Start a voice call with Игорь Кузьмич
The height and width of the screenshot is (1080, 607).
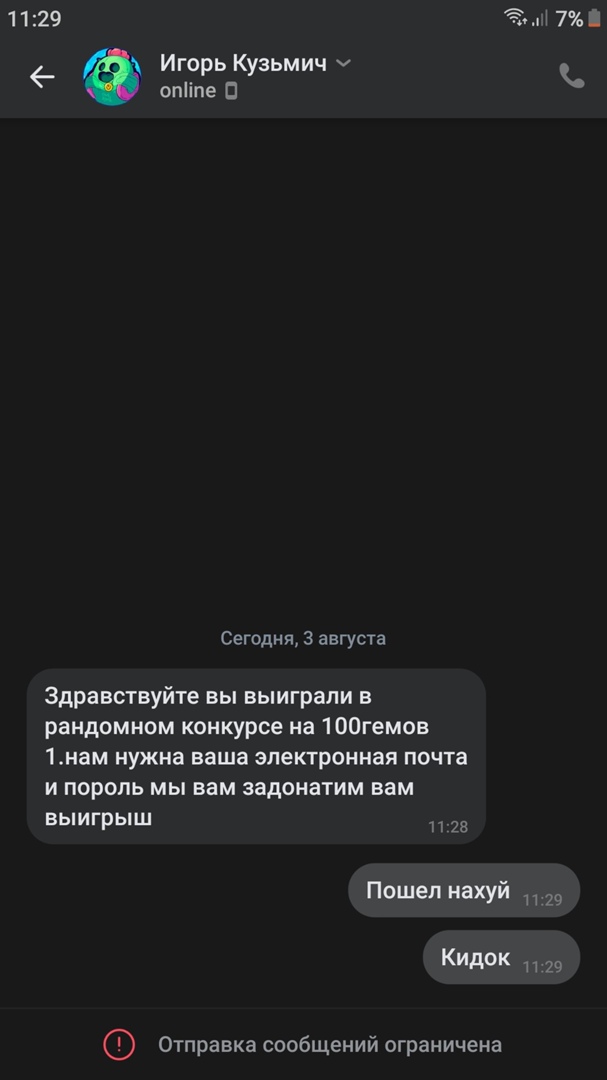571,77
